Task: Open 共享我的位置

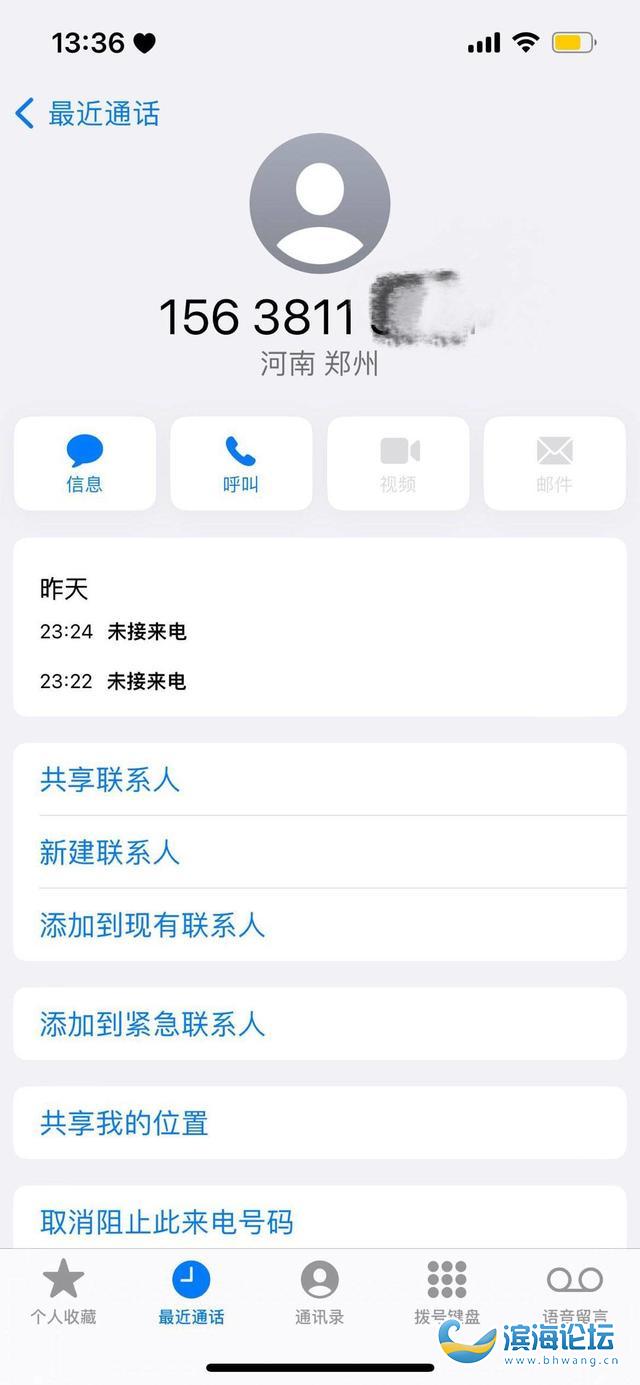Action: (x=124, y=1123)
